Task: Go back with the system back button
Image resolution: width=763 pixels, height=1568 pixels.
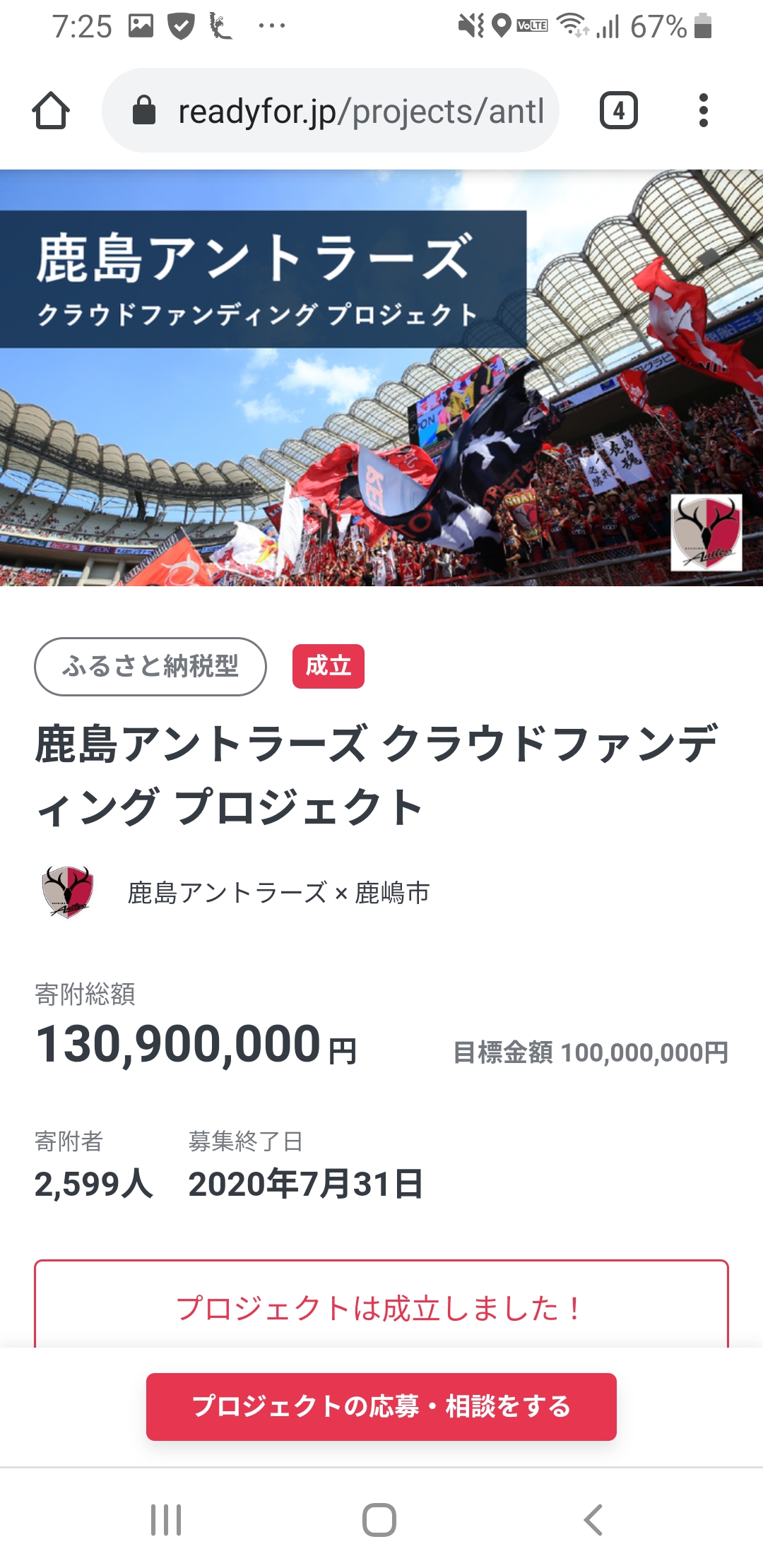Action: click(593, 1519)
